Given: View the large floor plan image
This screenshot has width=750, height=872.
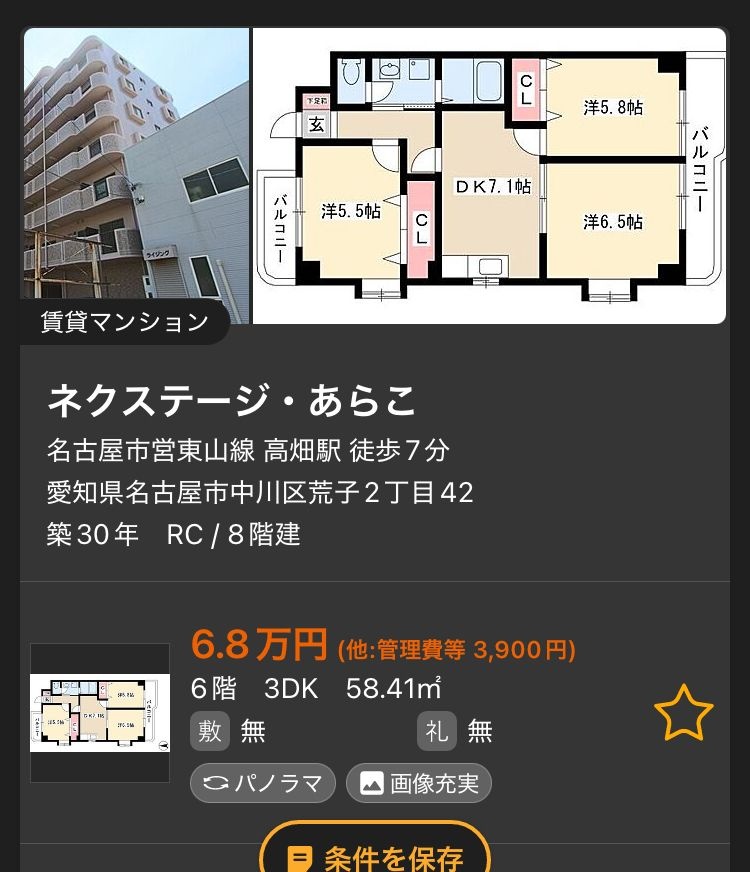Looking at the screenshot, I should [489, 176].
